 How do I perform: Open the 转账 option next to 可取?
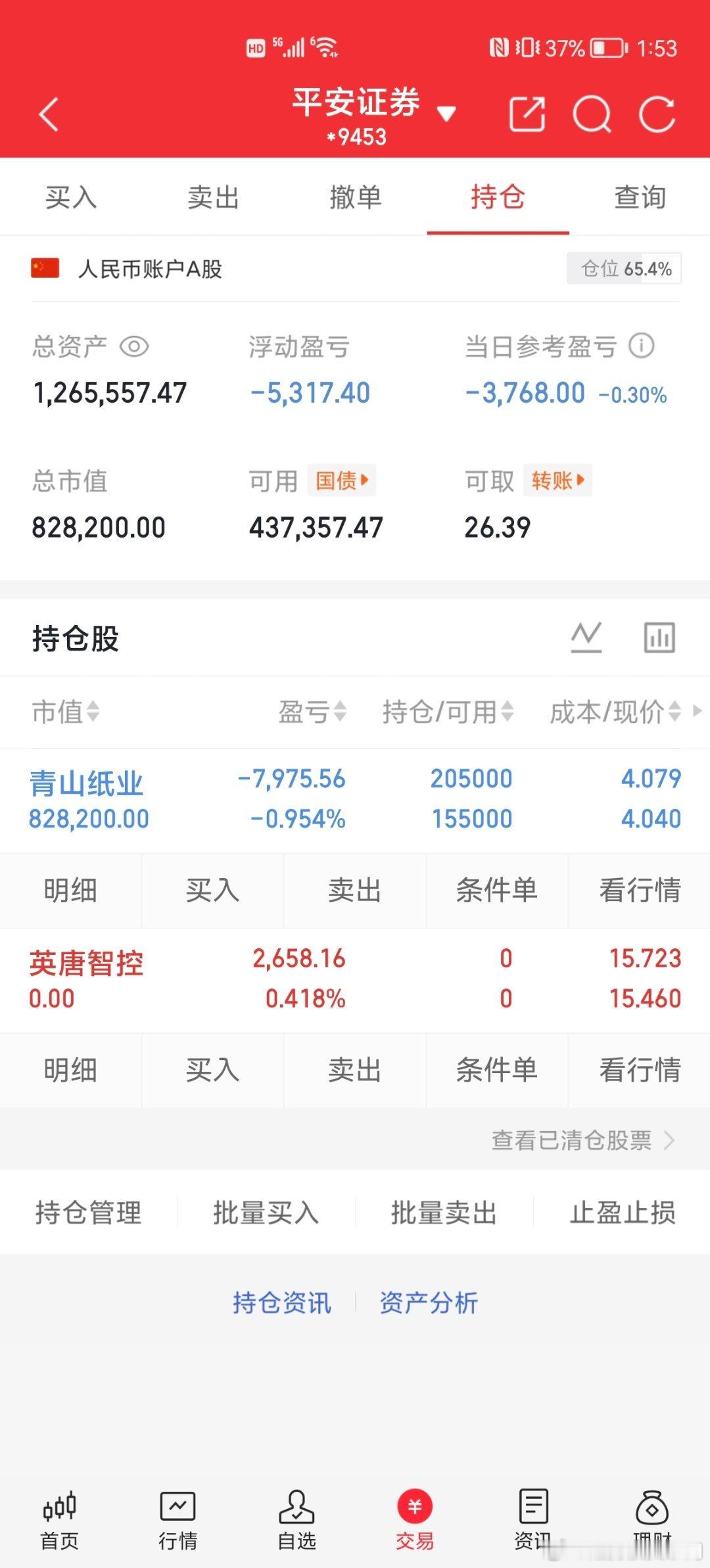pos(558,480)
